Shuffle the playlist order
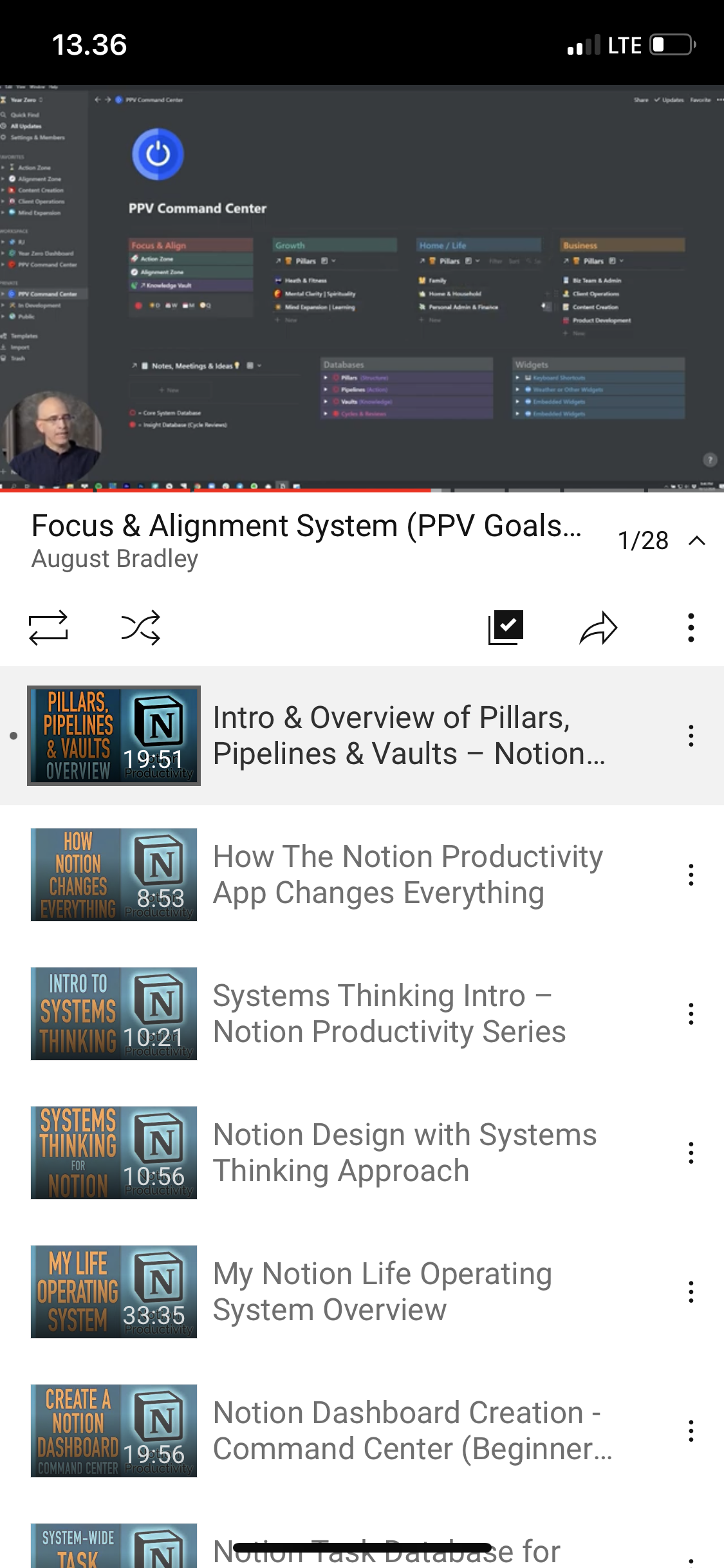Screen dimensions: 724x1568 click(141, 628)
